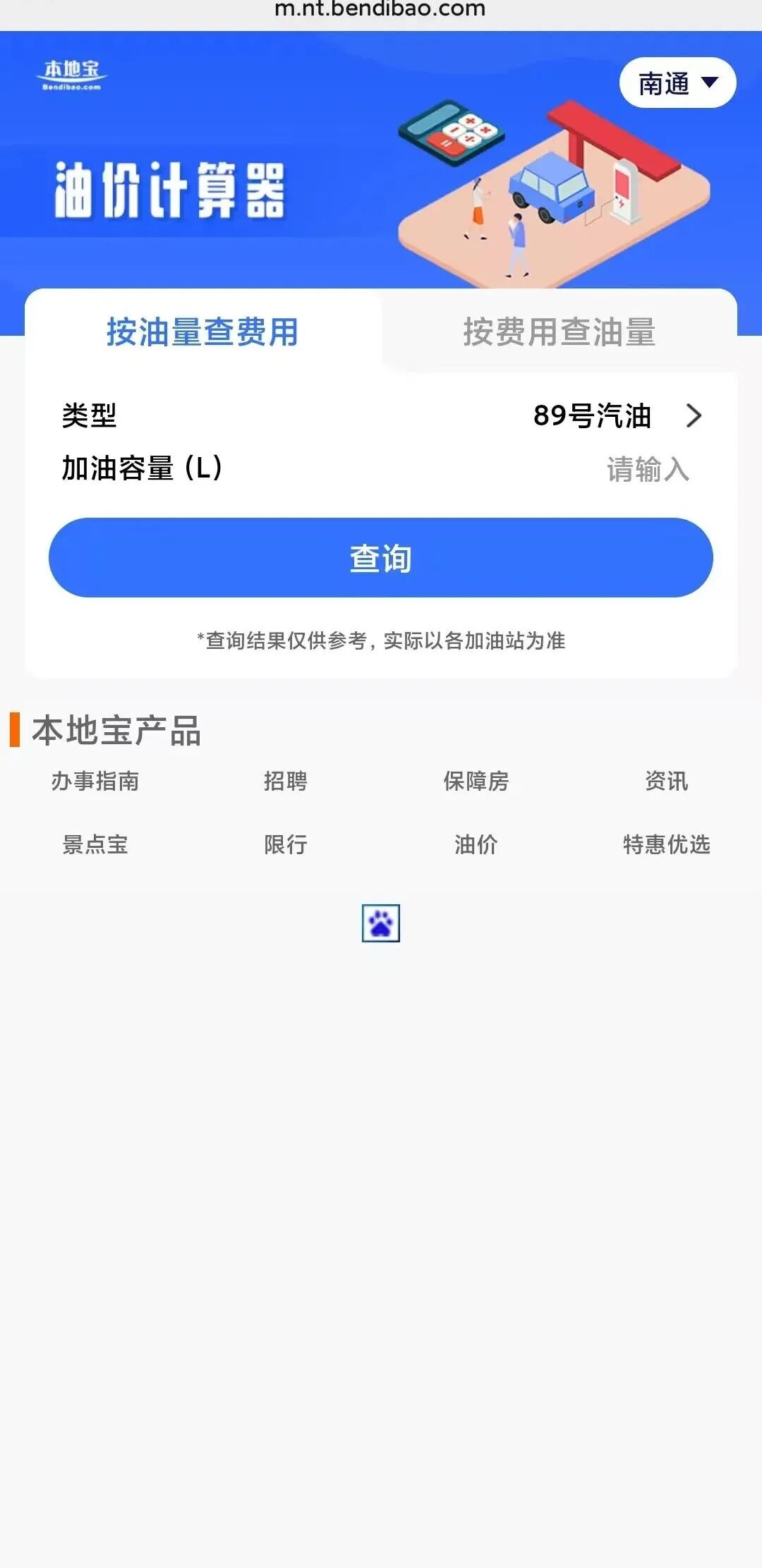Expand fuel type options via 89号汽油 chevron
This screenshot has height=1568, width=762.
point(694,416)
